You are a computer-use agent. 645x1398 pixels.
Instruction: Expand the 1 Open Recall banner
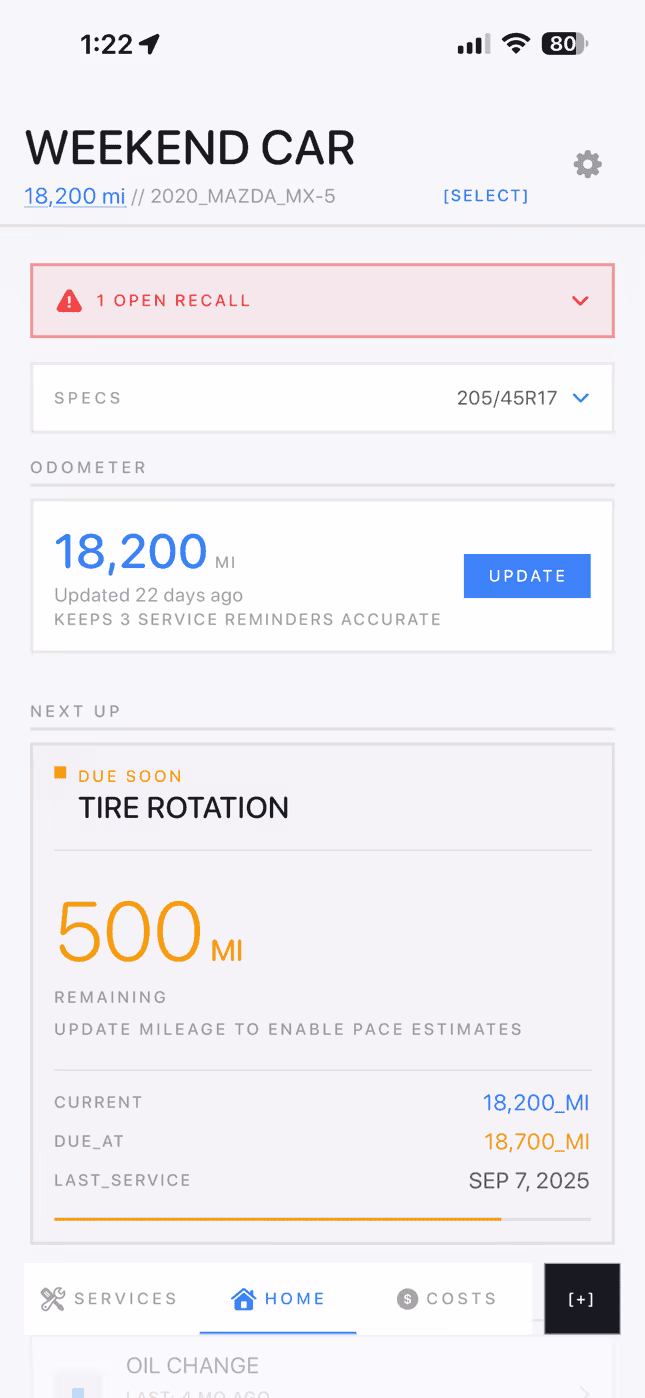tap(322, 300)
